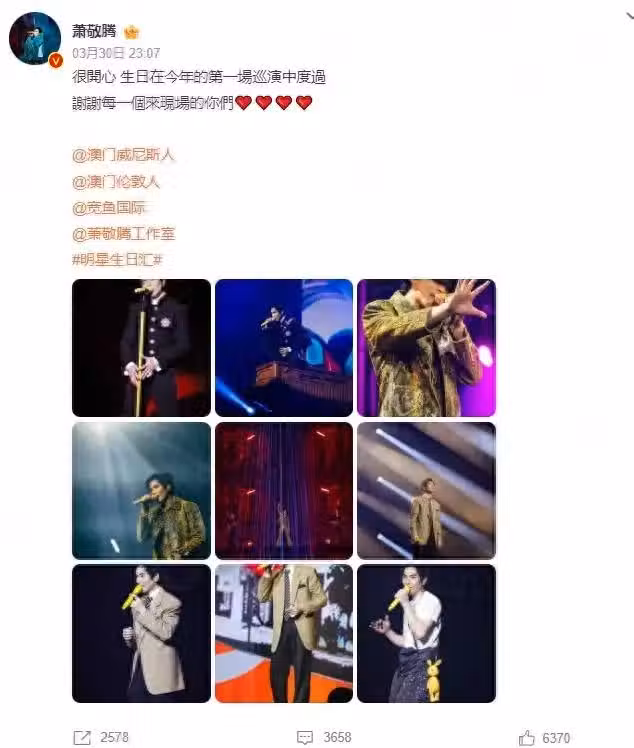634x748 pixels.
Task: View photo of white t-shirt with yellow microphone
Action: pos(426,633)
